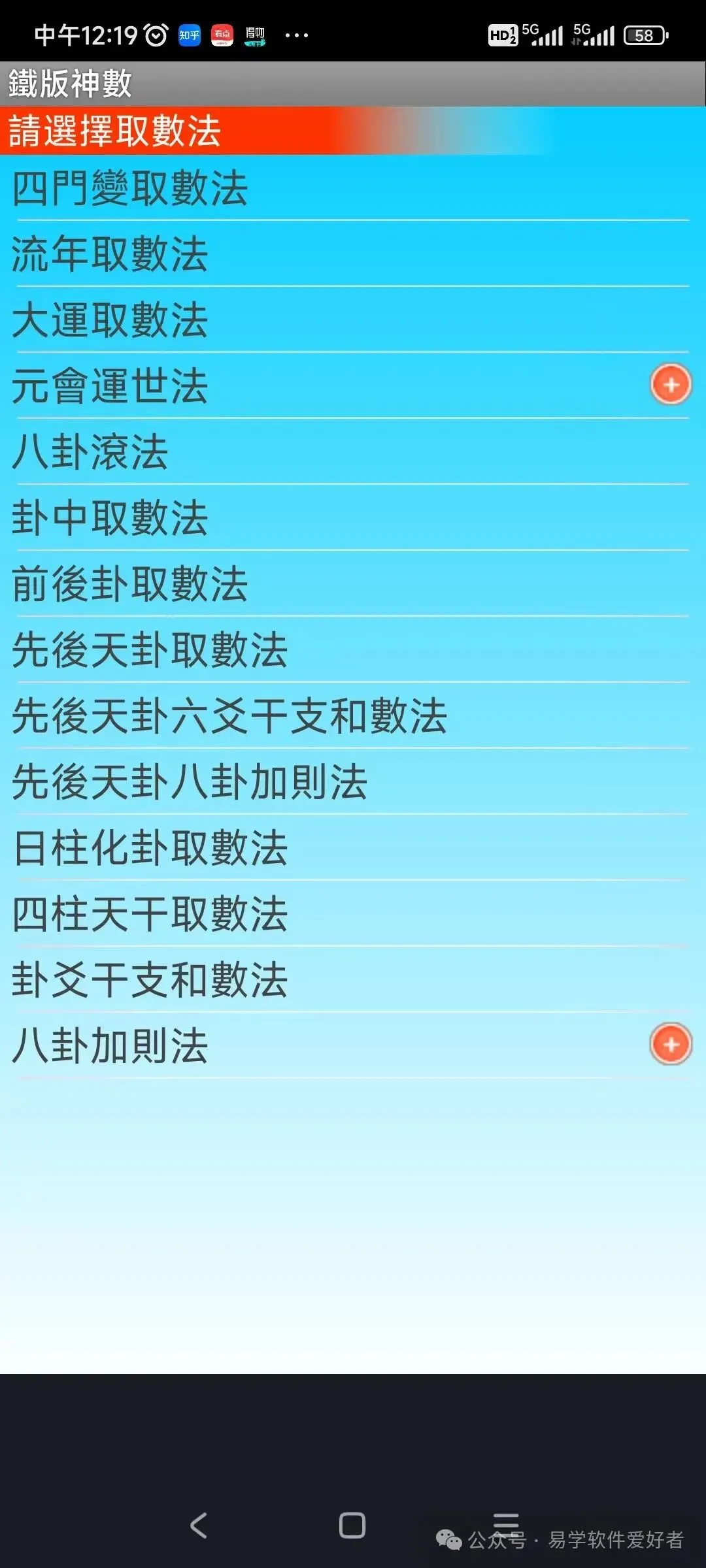Open the 元會運世法 row

[x=353, y=386]
